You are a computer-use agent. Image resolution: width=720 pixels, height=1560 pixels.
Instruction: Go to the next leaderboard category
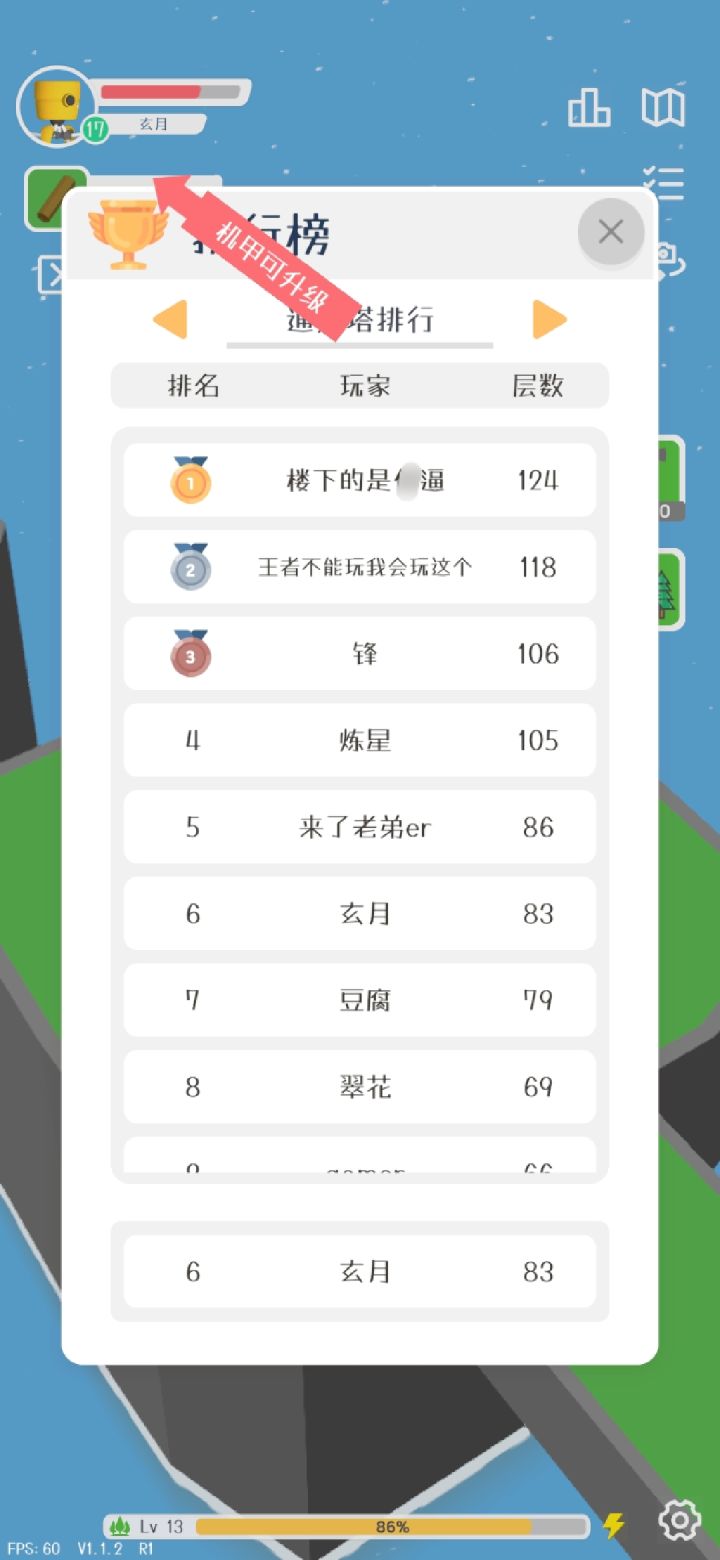(548, 318)
